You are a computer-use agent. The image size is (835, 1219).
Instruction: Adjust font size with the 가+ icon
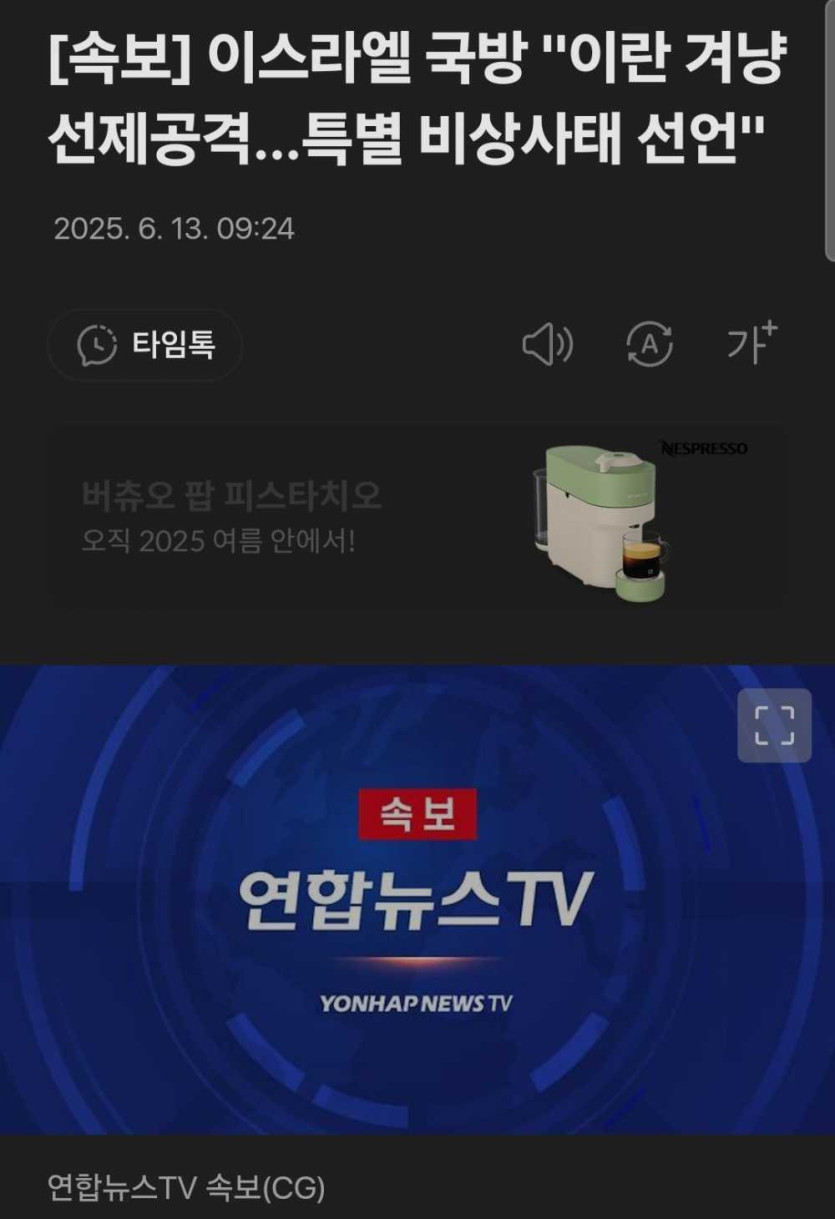(x=751, y=344)
